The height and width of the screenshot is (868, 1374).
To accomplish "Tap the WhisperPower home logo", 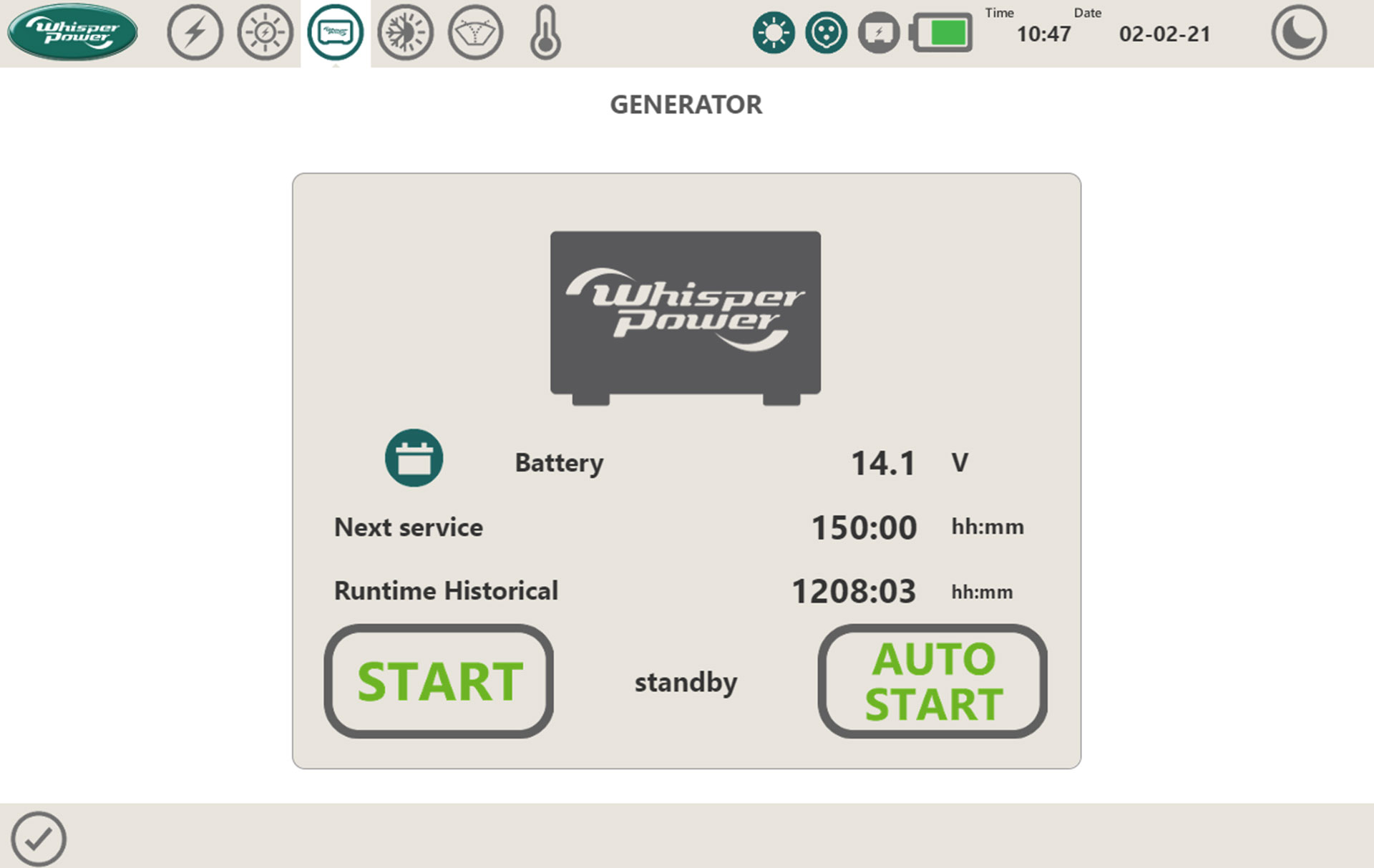I will point(72,32).
